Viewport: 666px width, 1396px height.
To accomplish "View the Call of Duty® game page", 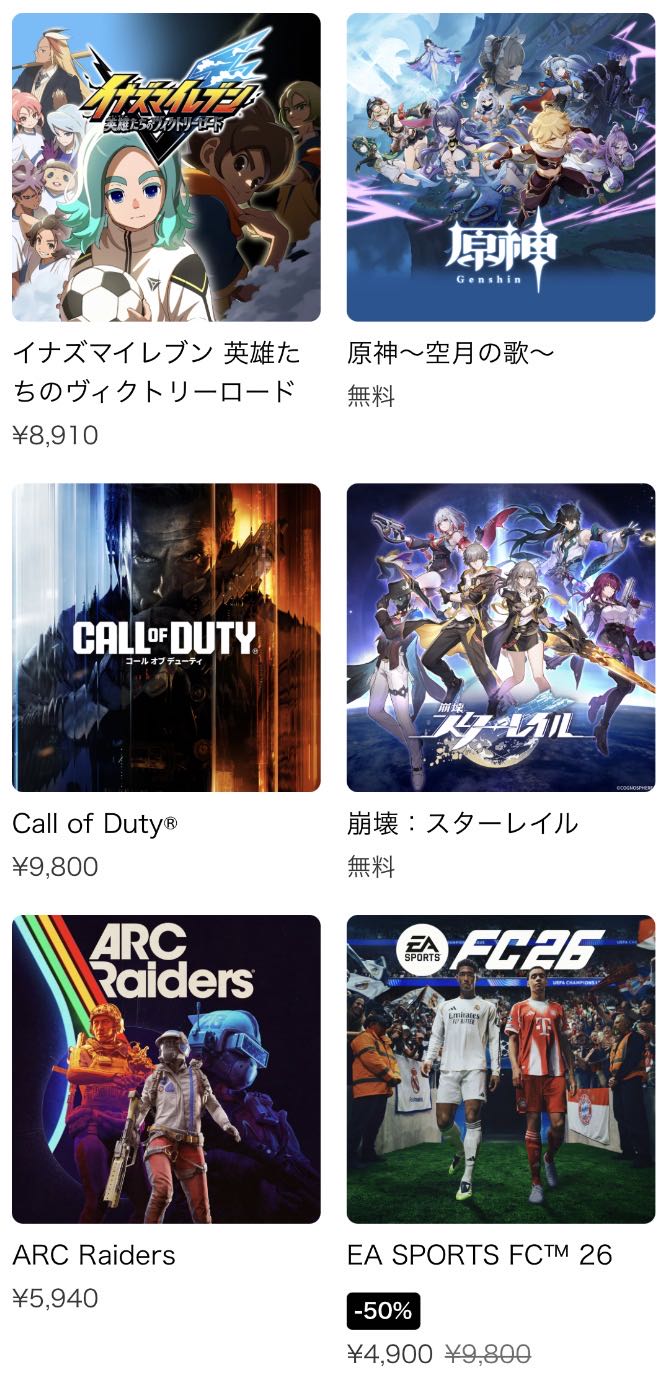I will [x=166, y=637].
